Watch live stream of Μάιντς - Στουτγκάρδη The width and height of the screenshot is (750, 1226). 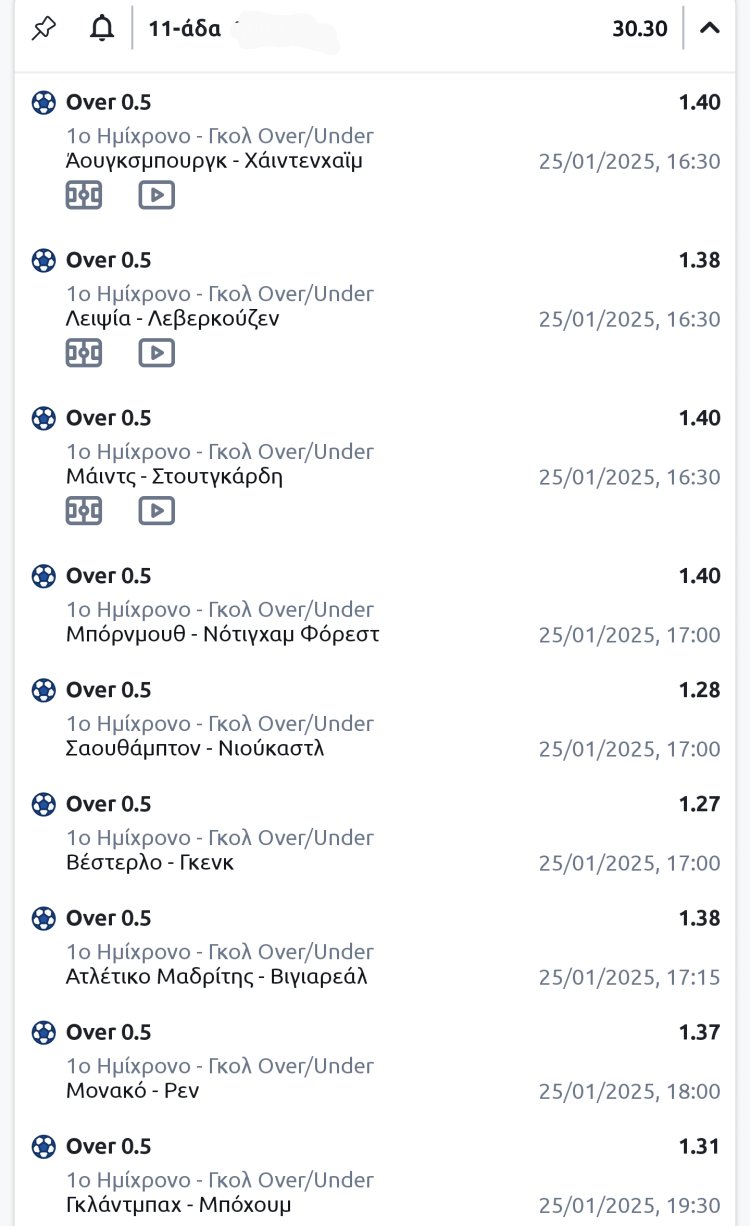point(156,511)
